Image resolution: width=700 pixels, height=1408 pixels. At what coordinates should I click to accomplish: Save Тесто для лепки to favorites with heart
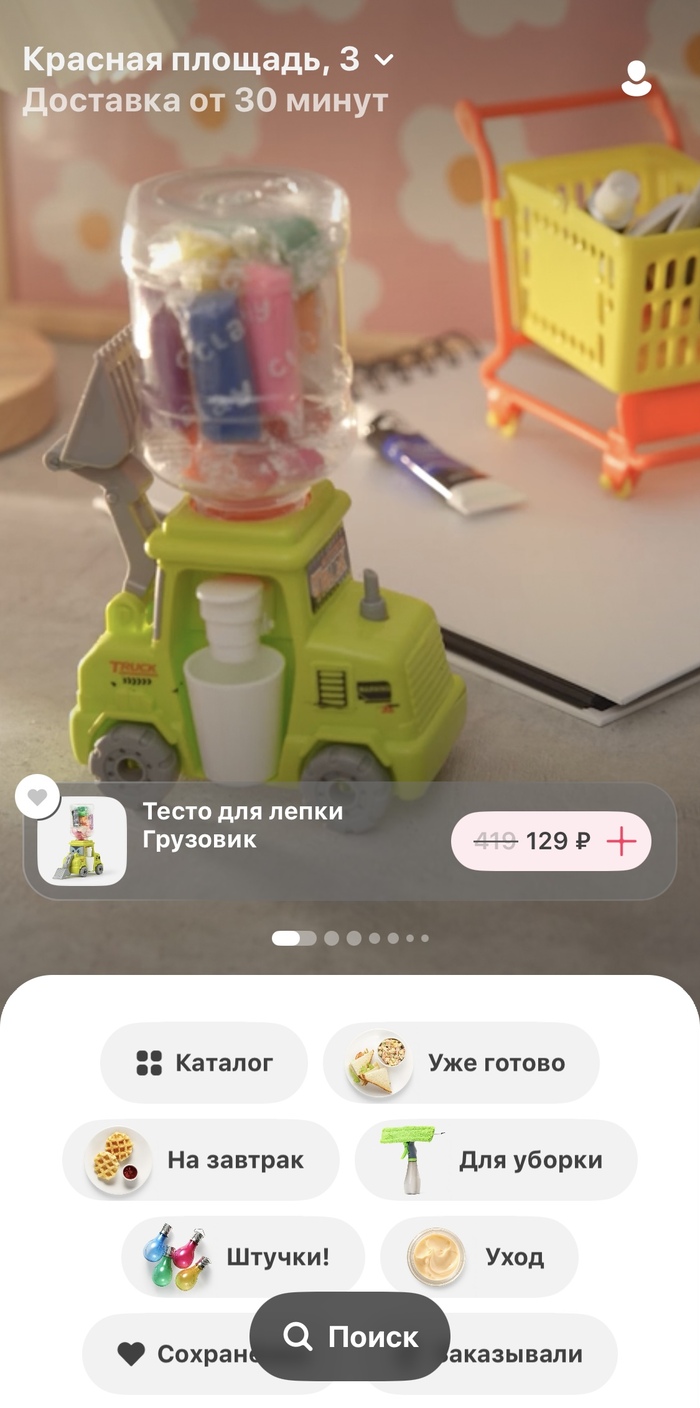38,797
